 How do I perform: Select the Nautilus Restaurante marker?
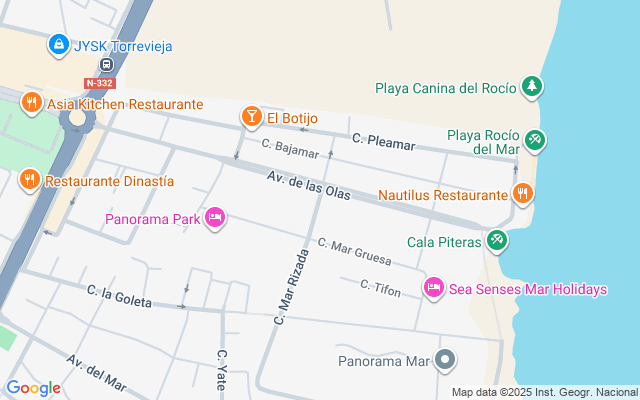[x=522, y=194]
